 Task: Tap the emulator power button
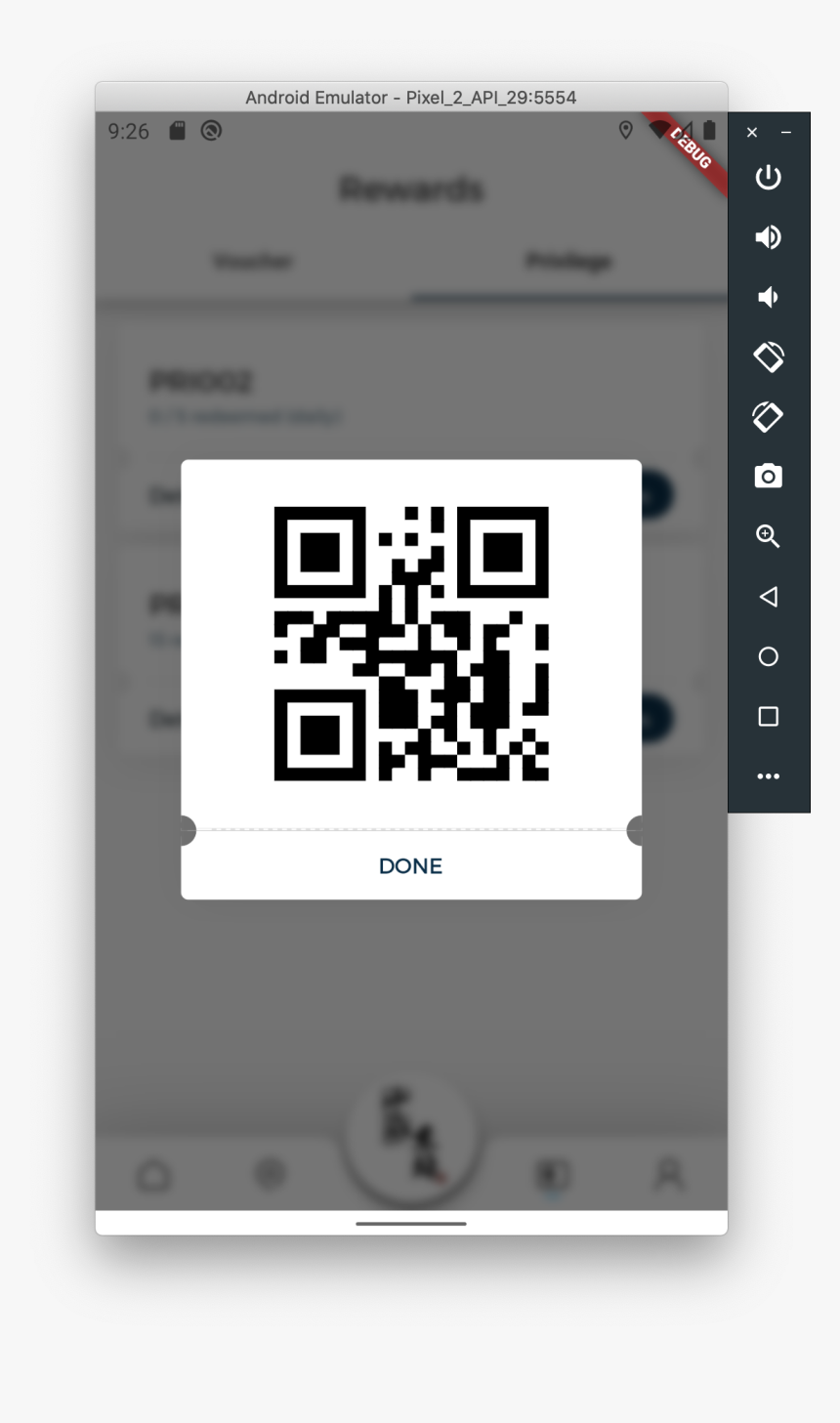click(x=768, y=178)
